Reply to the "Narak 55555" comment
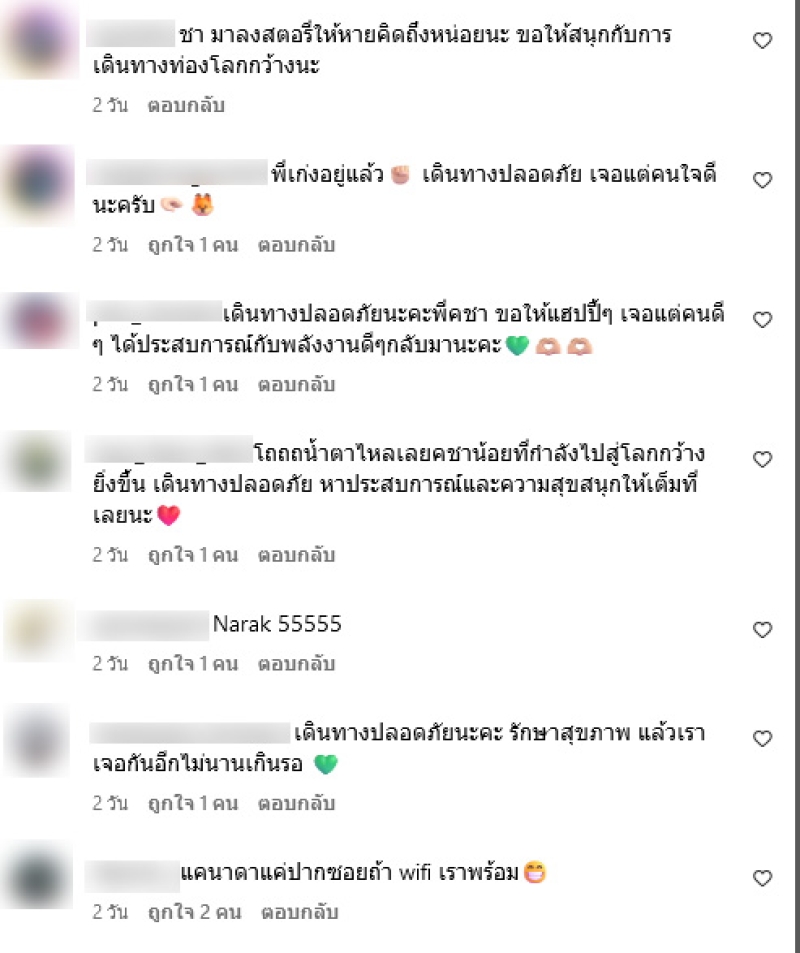This screenshot has height=953, width=800. coord(296,663)
